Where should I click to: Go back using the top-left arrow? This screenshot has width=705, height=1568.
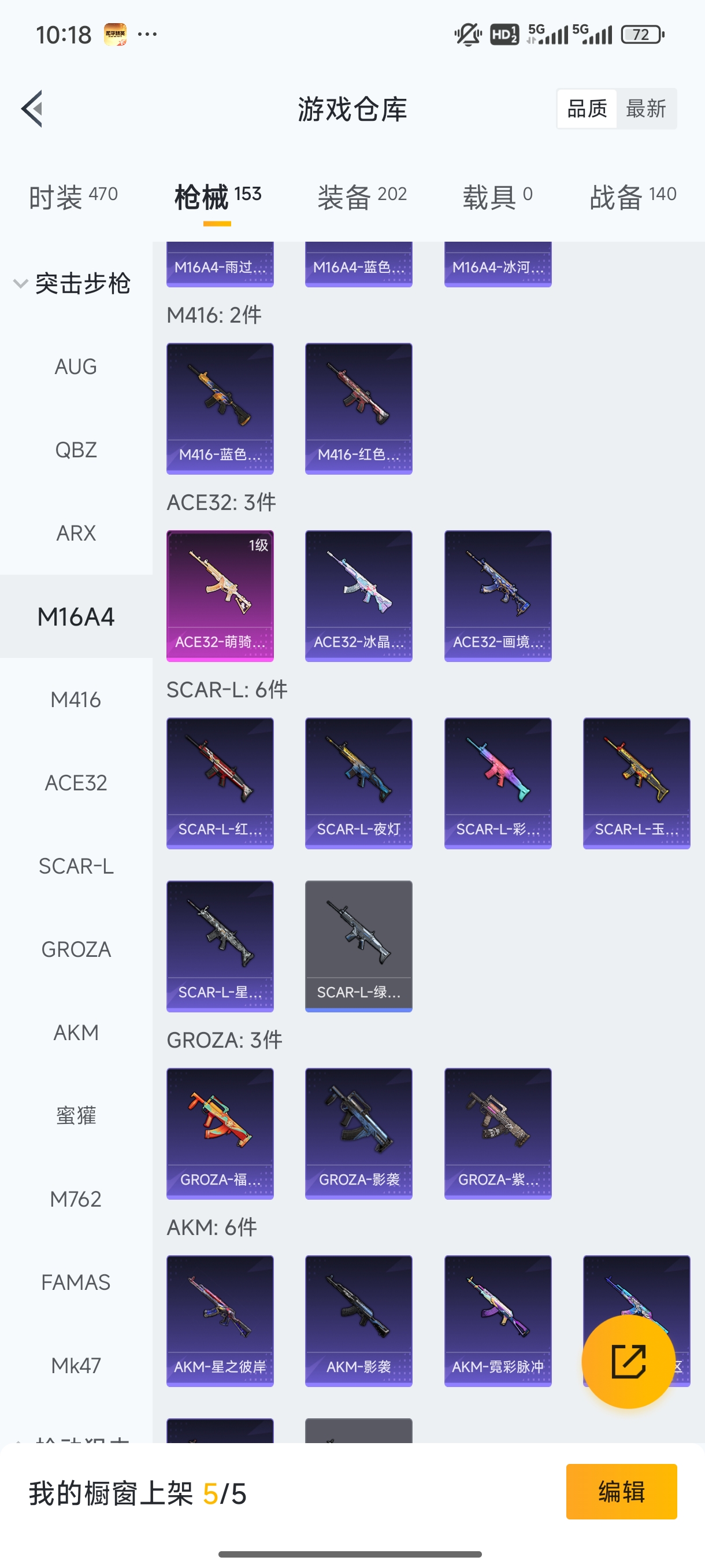pos(32,109)
